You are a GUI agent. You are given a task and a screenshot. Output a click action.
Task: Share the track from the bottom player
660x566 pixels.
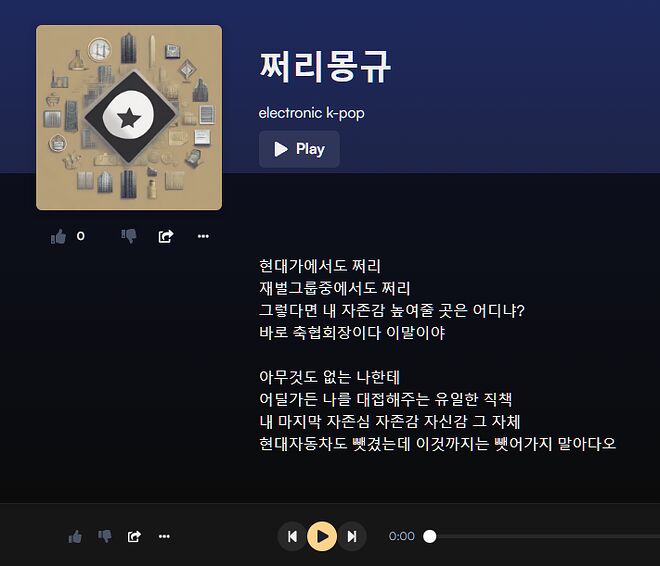pyautogui.click(x=134, y=536)
